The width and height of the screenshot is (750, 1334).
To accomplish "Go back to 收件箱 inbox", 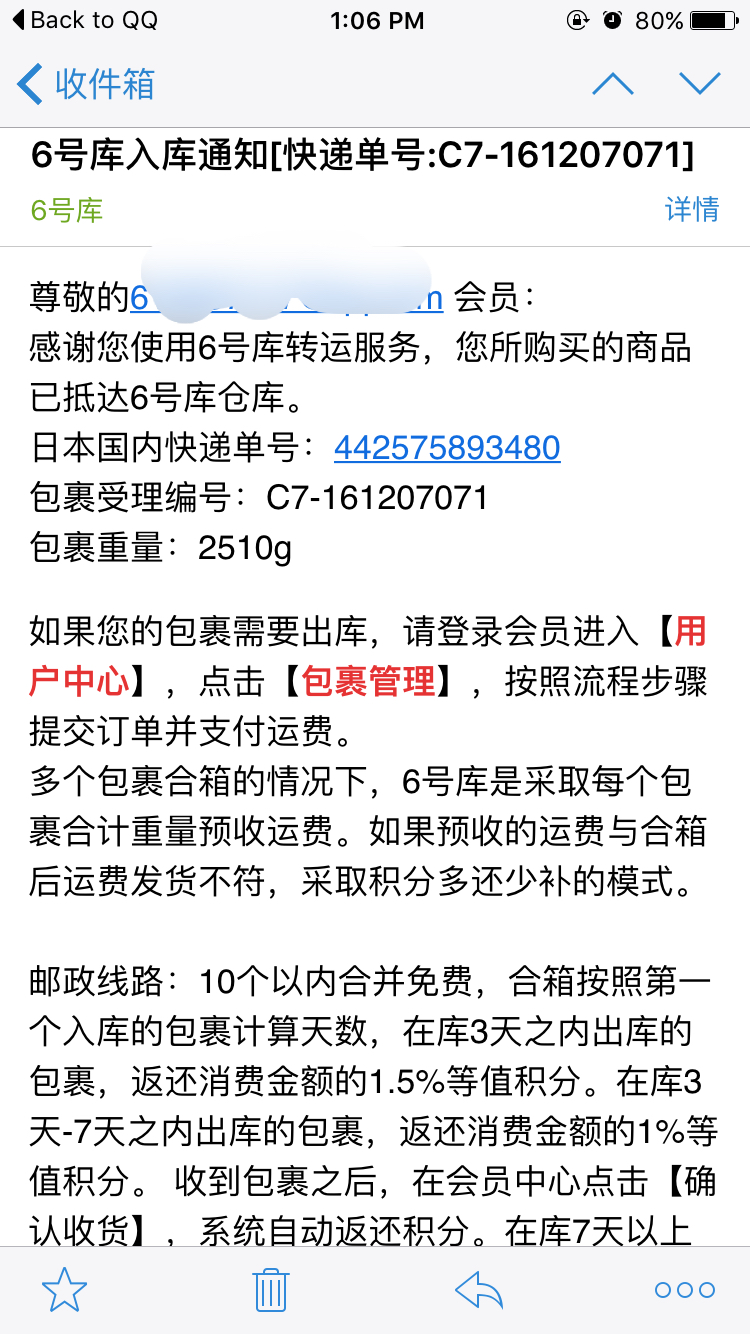I will click(87, 84).
